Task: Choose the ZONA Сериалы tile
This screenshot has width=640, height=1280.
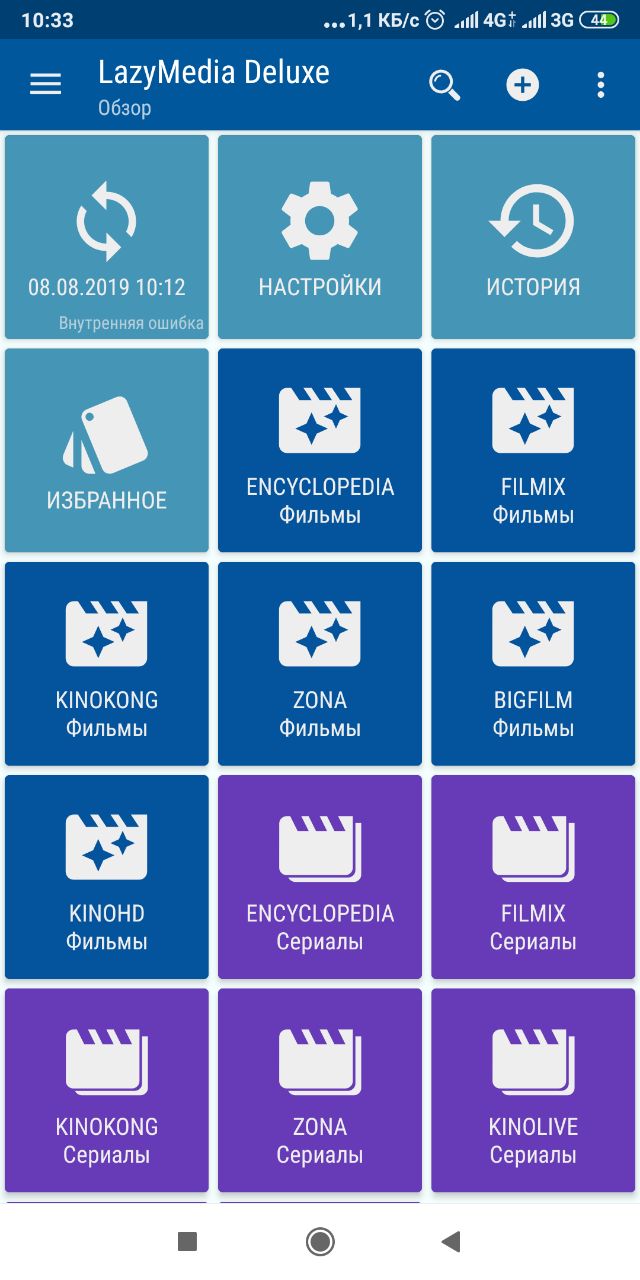Action: pyautogui.click(x=320, y=1090)
